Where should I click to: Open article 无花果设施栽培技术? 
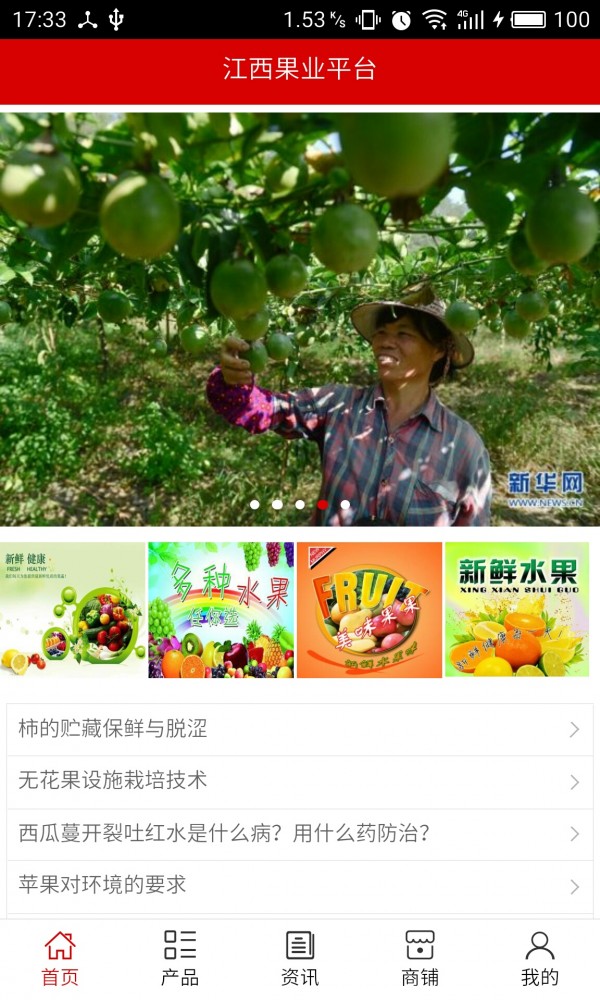tap(300, 781)
